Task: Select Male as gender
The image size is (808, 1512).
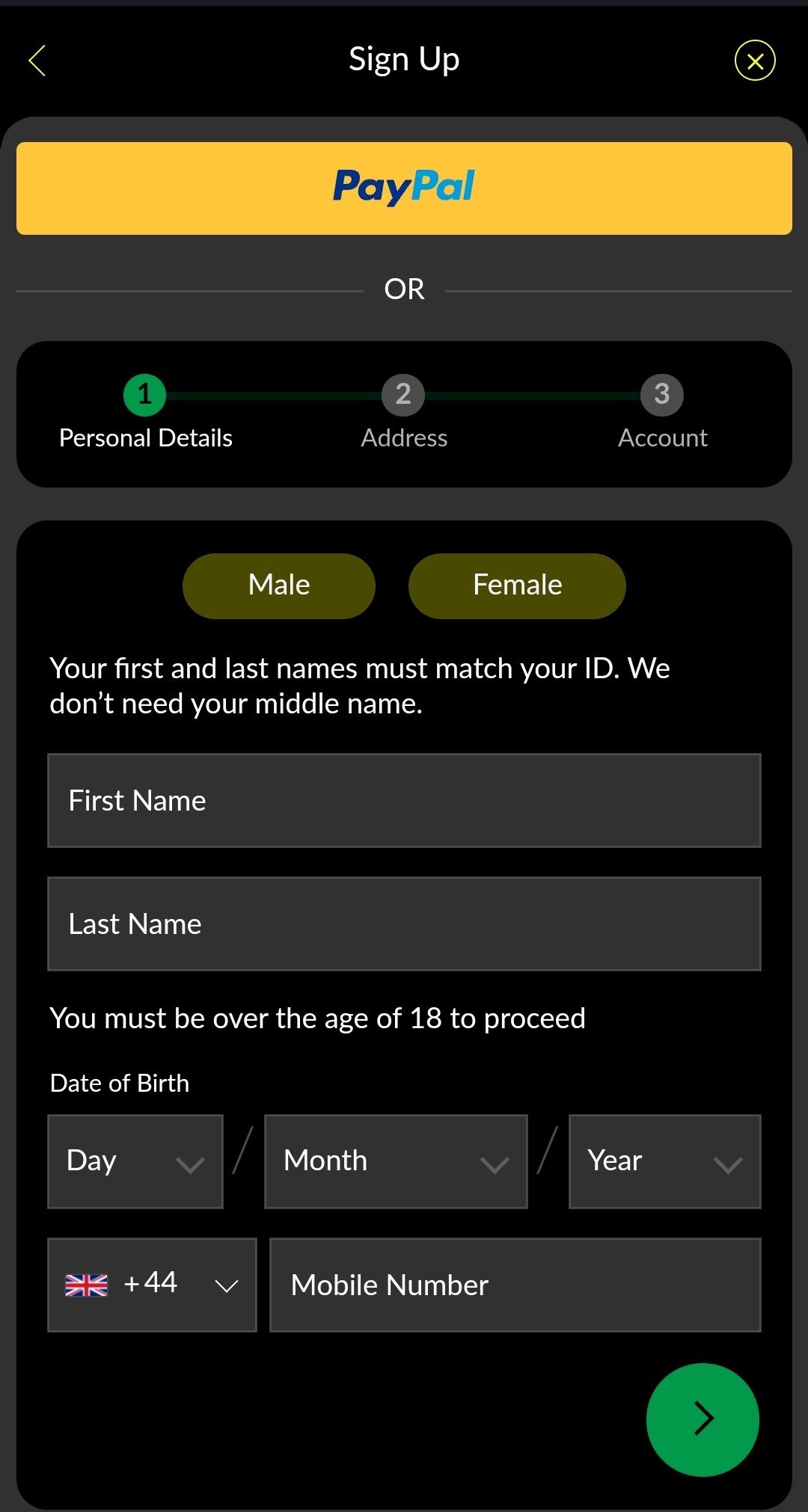Action: tap(279, 586)
